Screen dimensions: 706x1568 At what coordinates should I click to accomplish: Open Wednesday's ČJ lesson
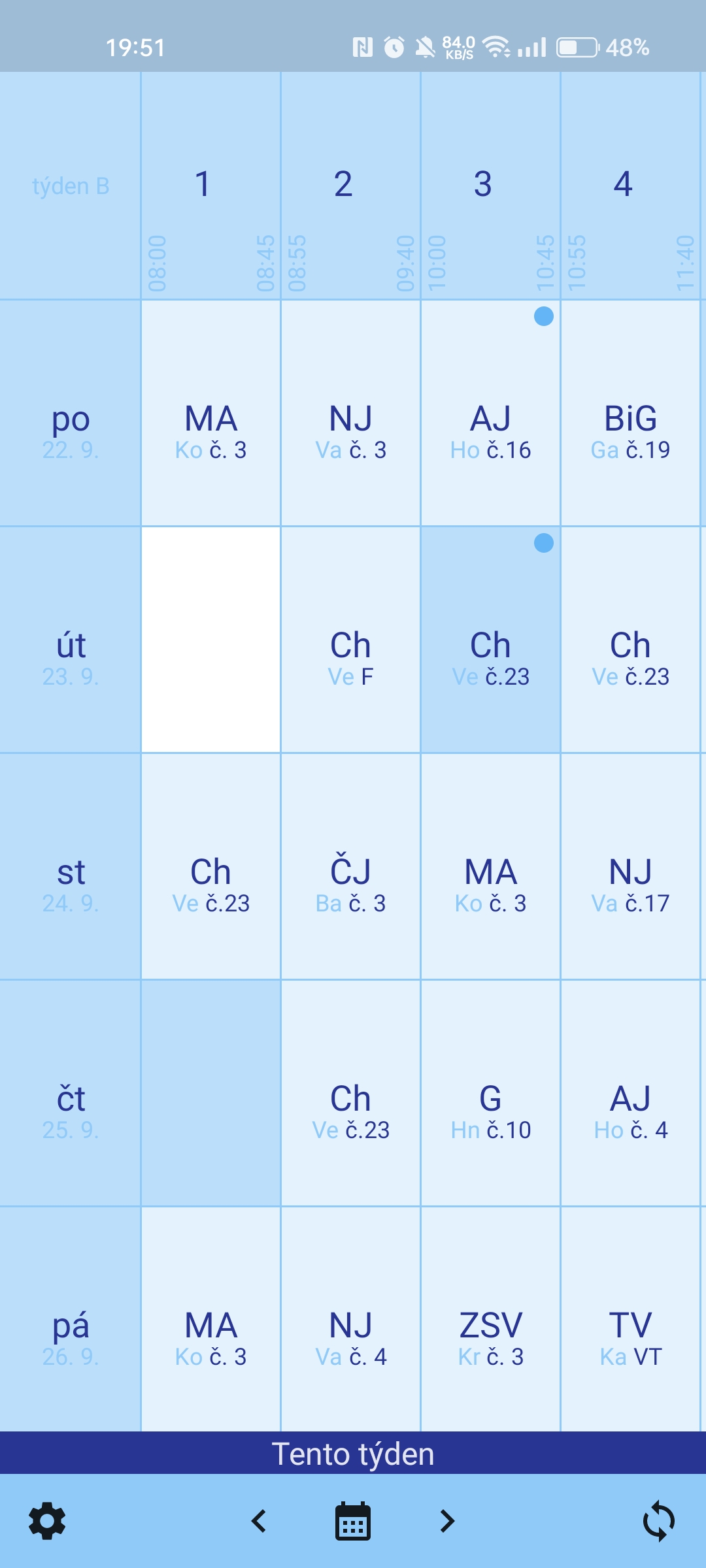pos(350,884)
